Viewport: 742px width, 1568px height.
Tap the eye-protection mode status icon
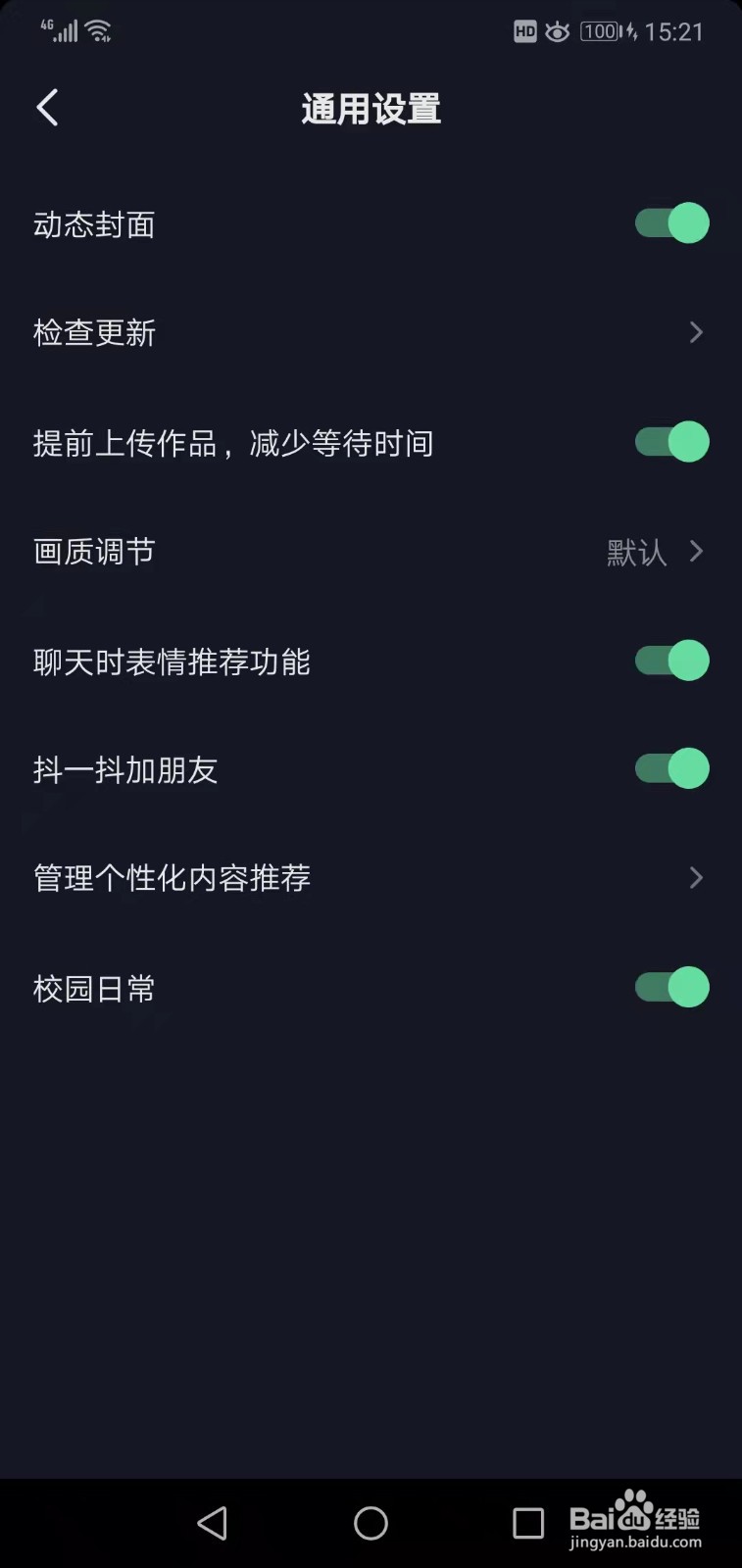(x=558, y=31)
